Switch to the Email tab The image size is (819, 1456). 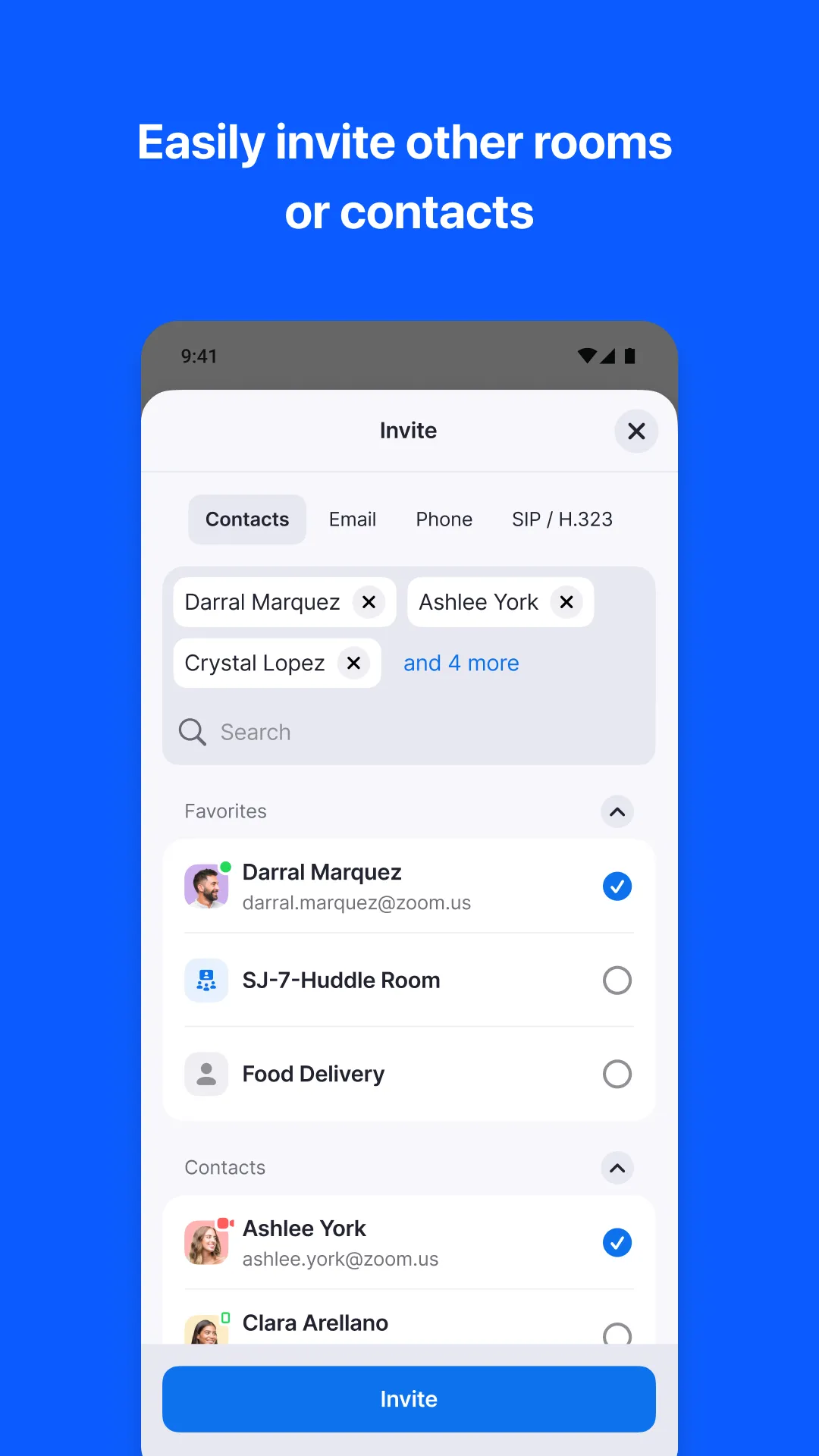point(352,519)
